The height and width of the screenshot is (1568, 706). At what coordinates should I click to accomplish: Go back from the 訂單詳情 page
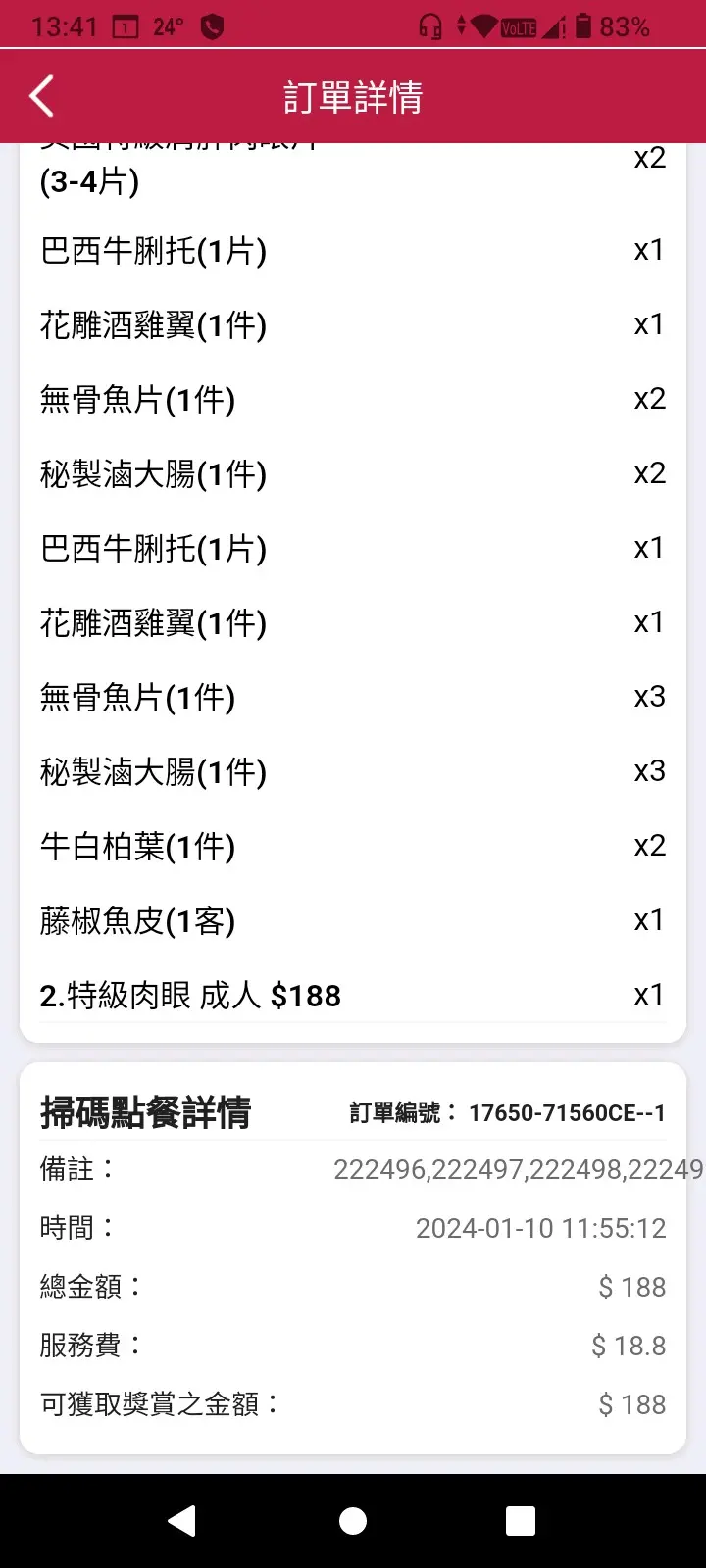[41, 96]
